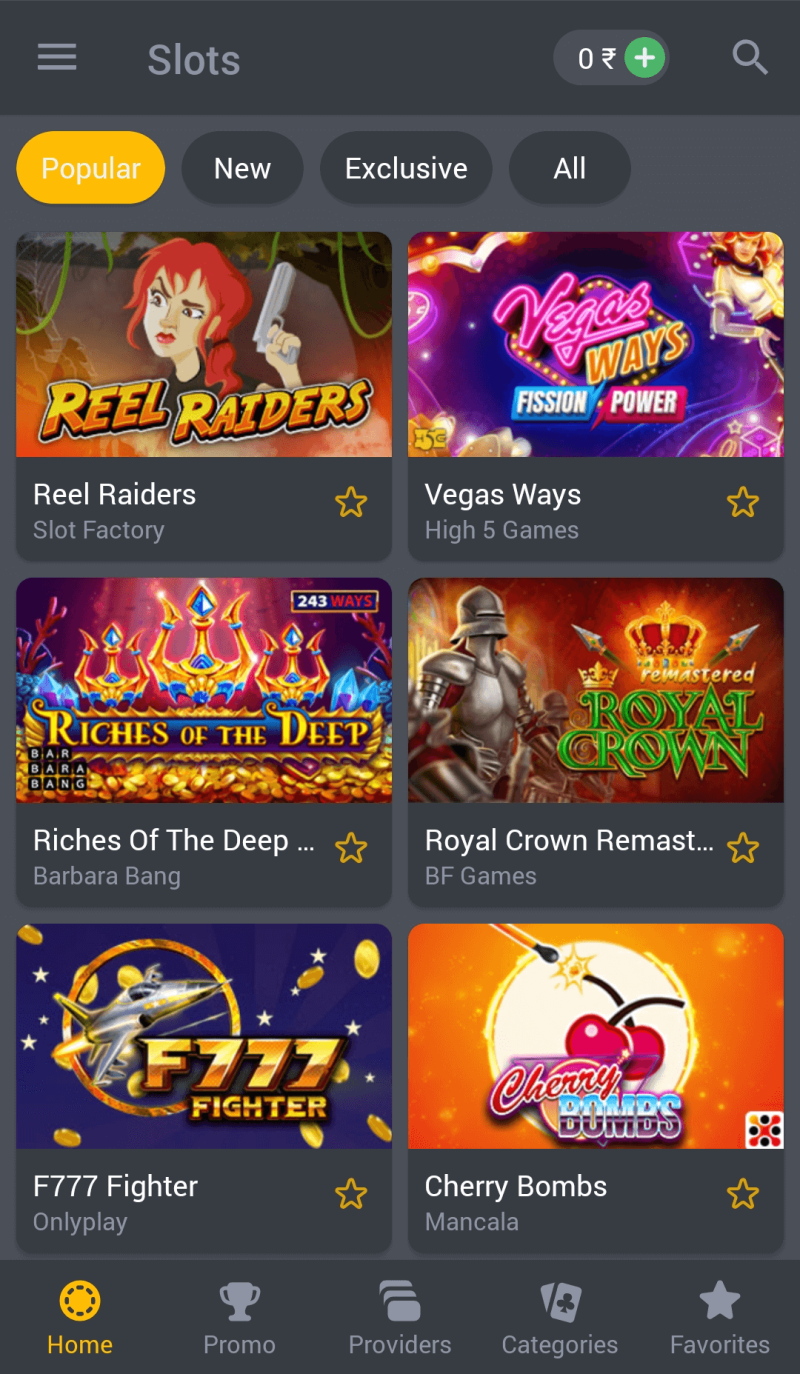The width and height of the screenshot is (800, 1374).
Task: Add Cherry Bombs to favorites
Action: click(743, 1194)
